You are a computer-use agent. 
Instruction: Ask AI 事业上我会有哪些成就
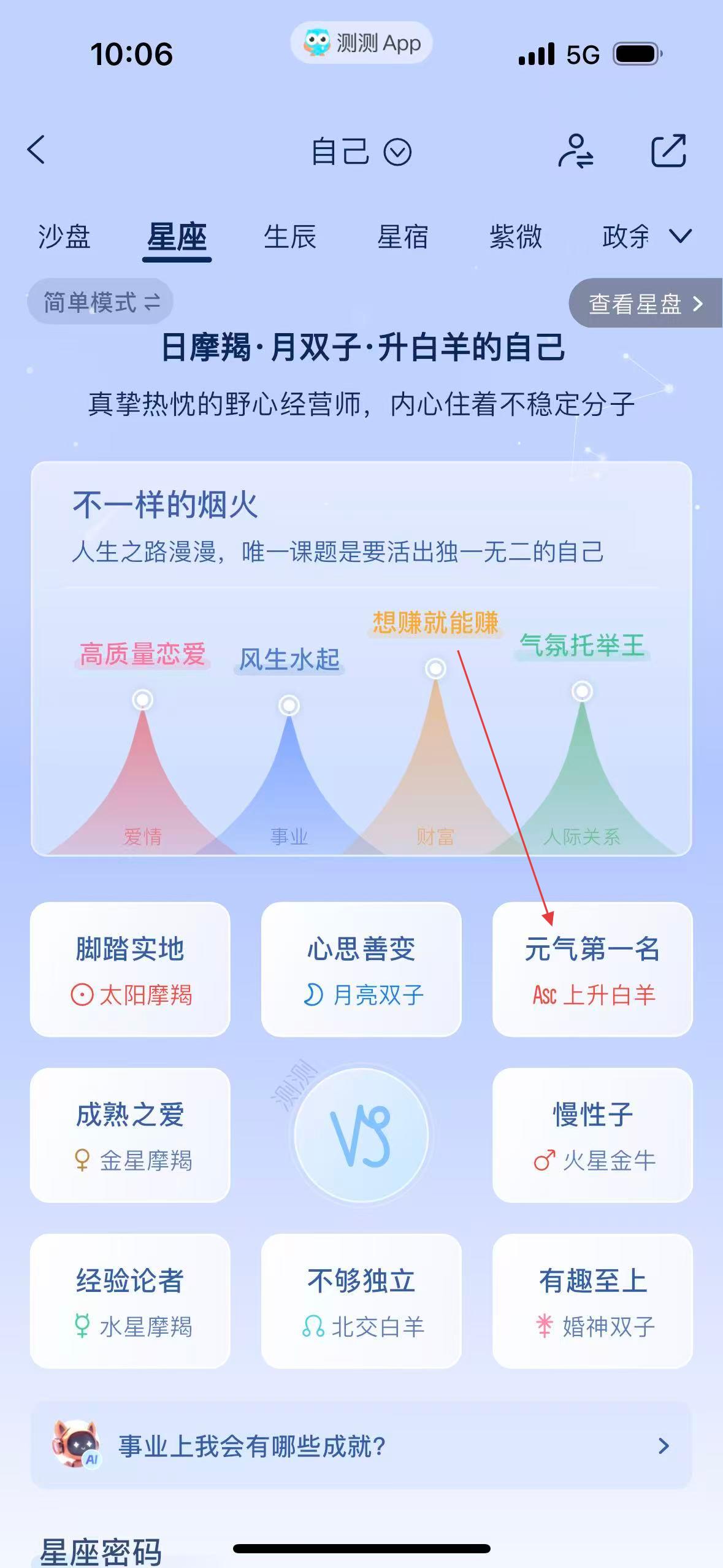pos(361,1446)
